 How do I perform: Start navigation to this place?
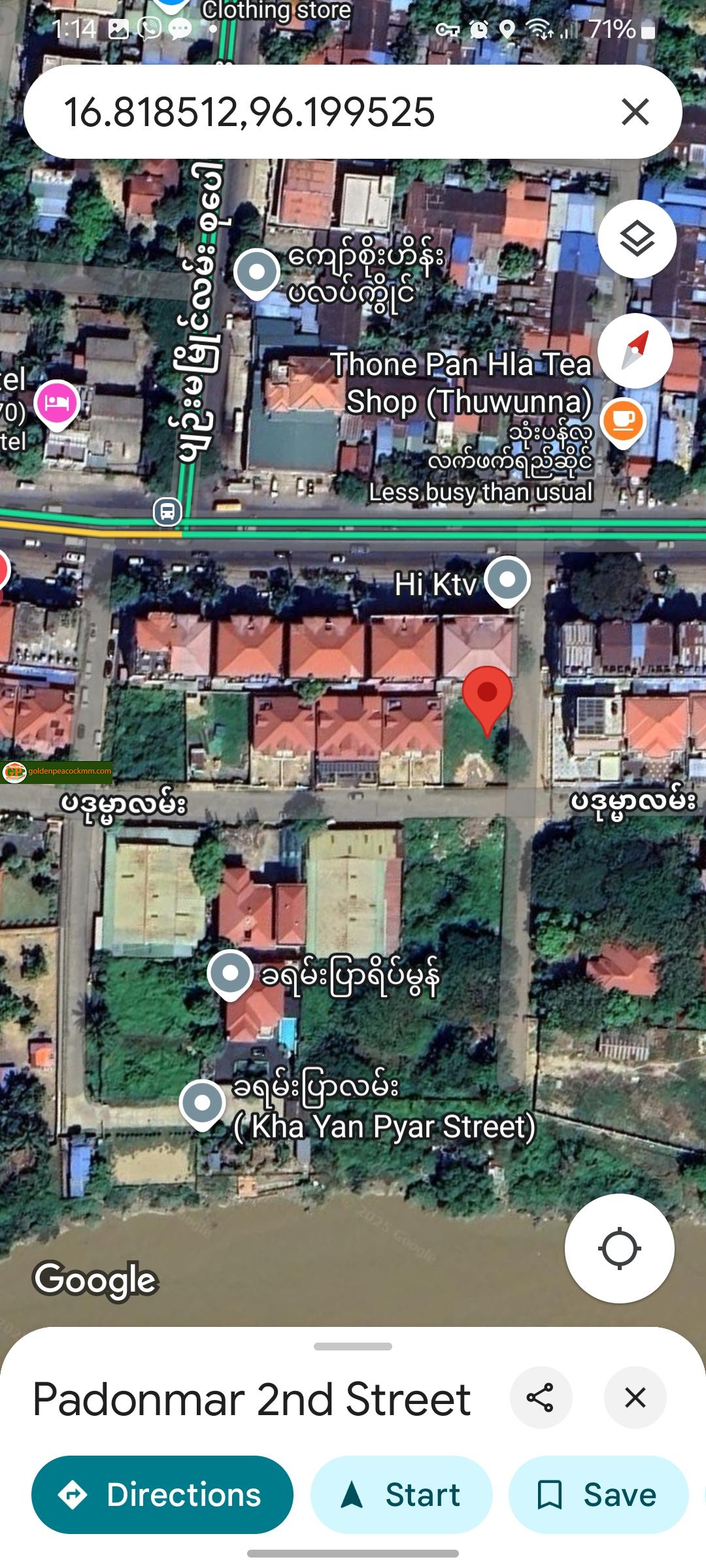[401, 1495]
